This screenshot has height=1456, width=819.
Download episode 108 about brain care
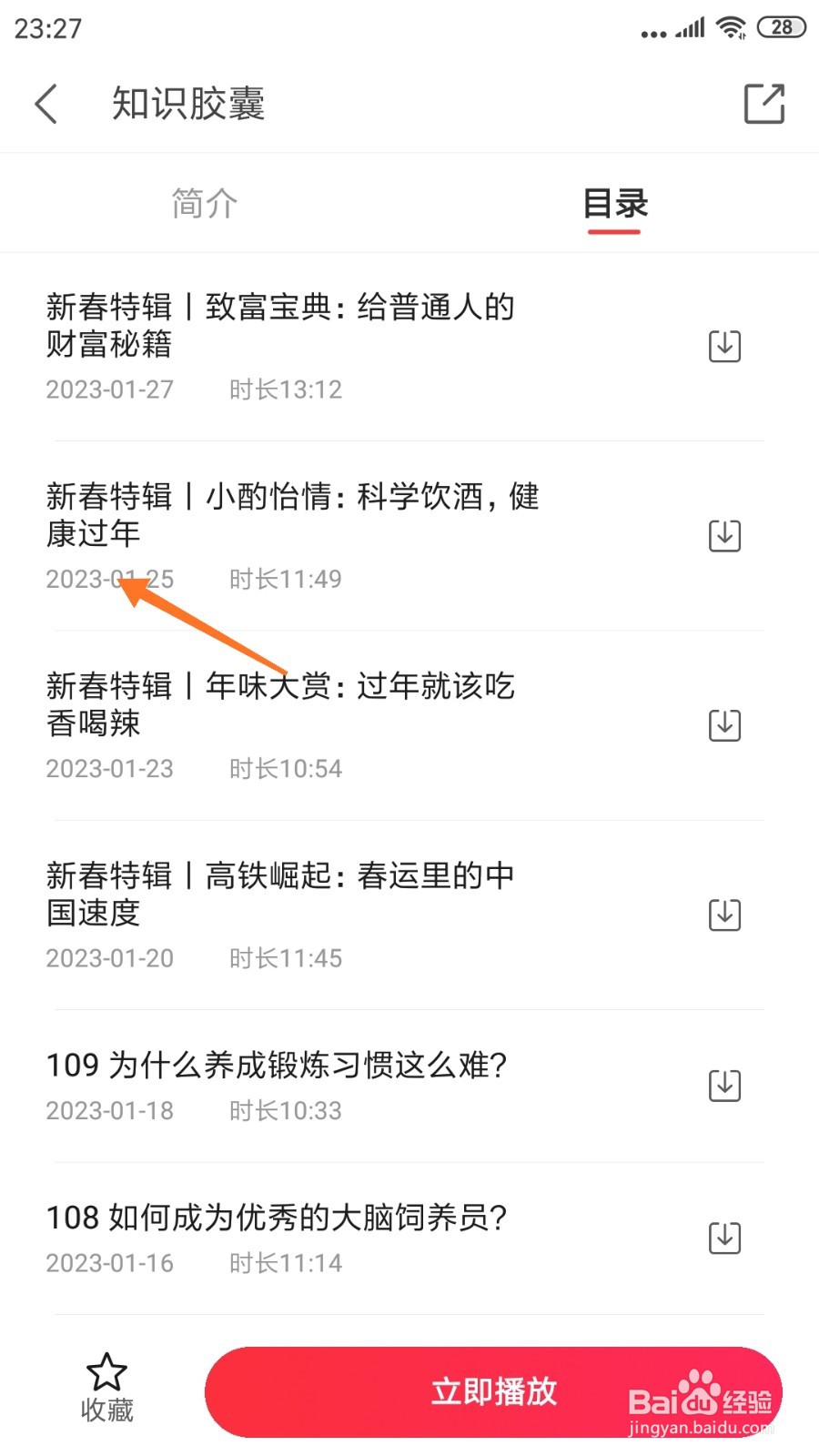click(723, 1238)
